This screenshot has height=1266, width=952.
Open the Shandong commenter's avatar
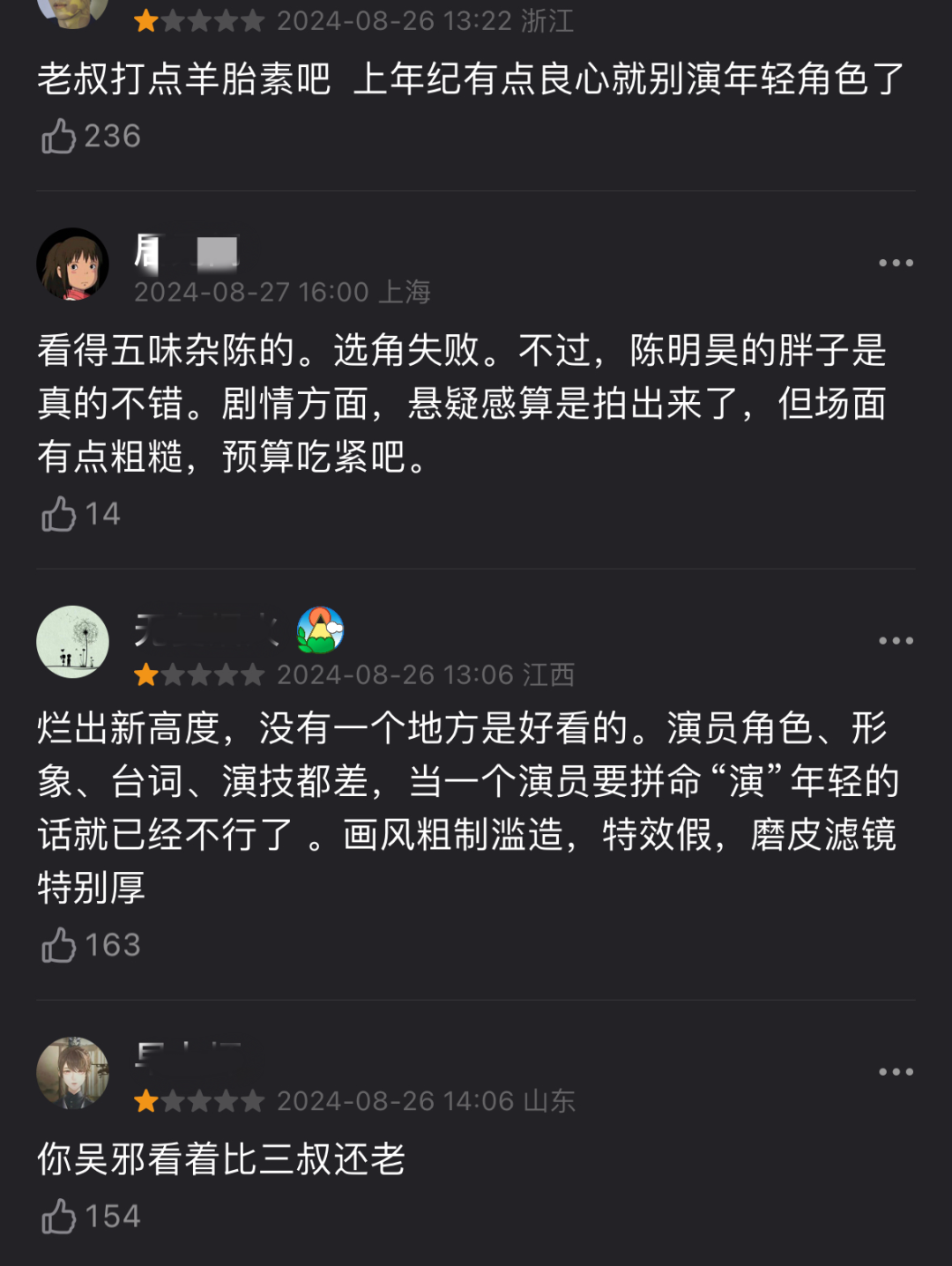[72, 1073]
